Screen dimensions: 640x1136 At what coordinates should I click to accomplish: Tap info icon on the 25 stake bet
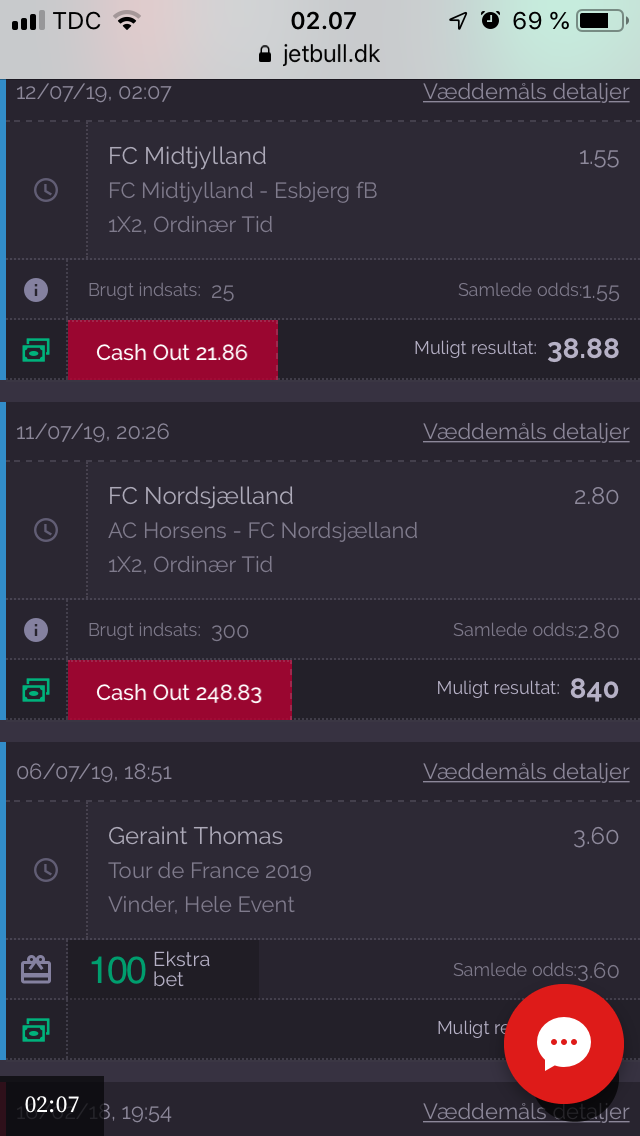point(36,291)
